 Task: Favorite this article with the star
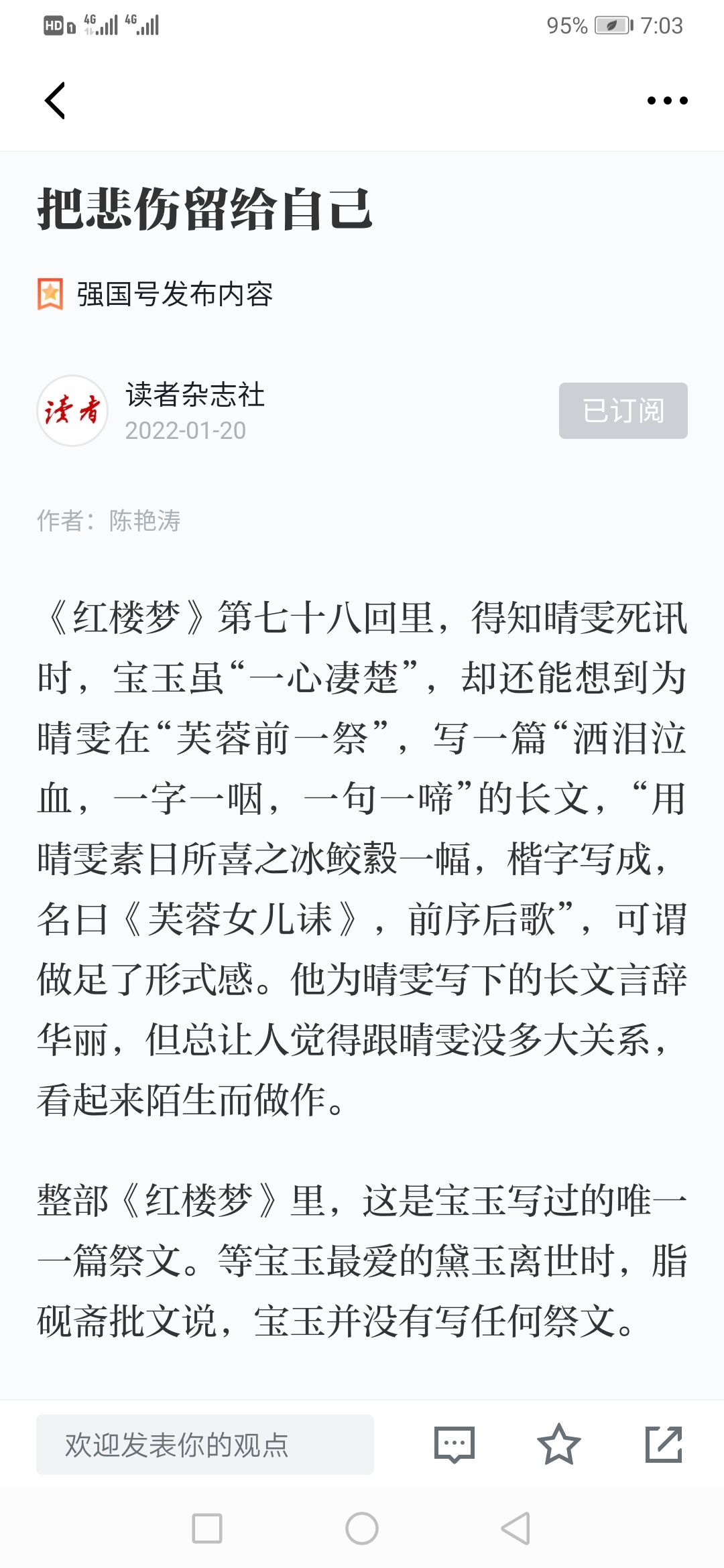pyautogui.click(x=558, y=1444)
